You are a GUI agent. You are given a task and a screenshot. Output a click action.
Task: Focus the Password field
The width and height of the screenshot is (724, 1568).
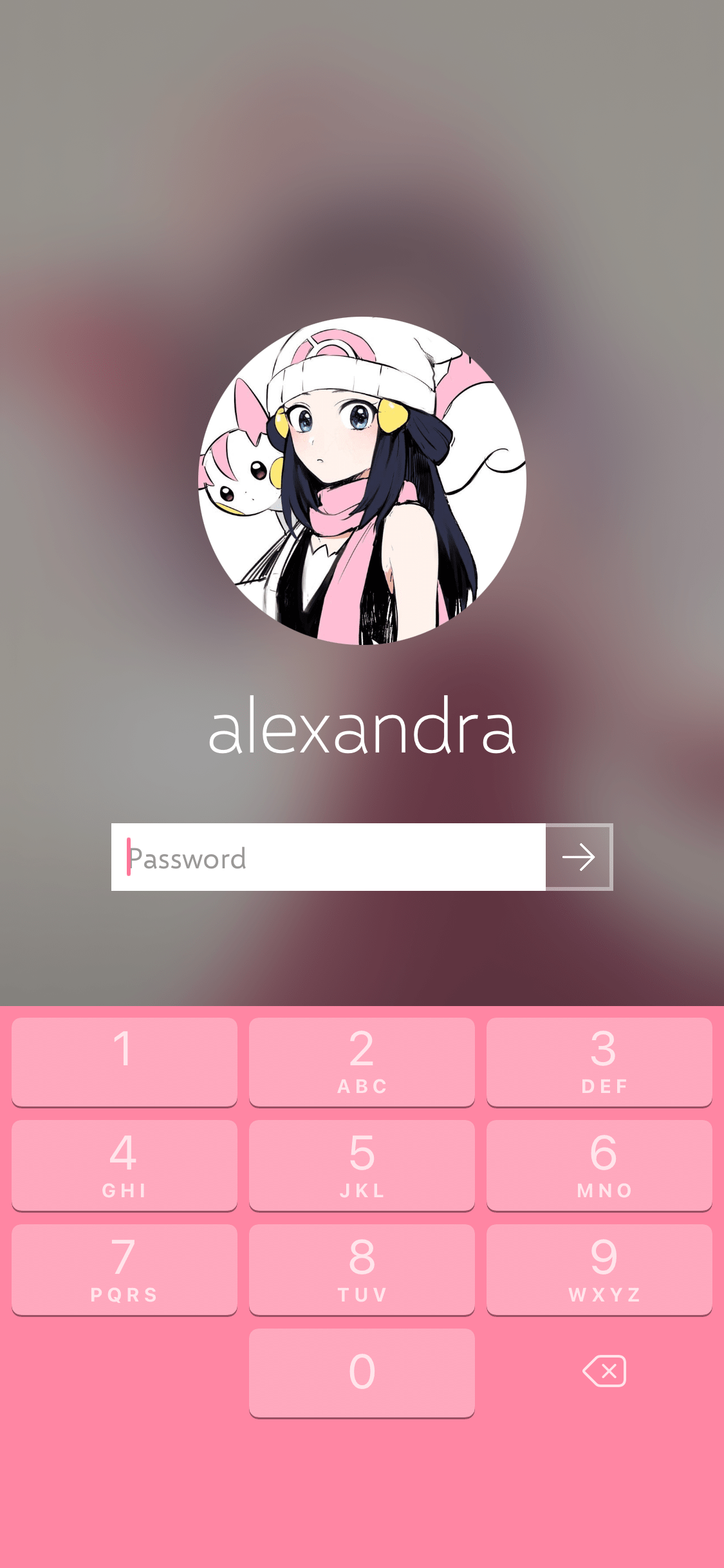328,857
